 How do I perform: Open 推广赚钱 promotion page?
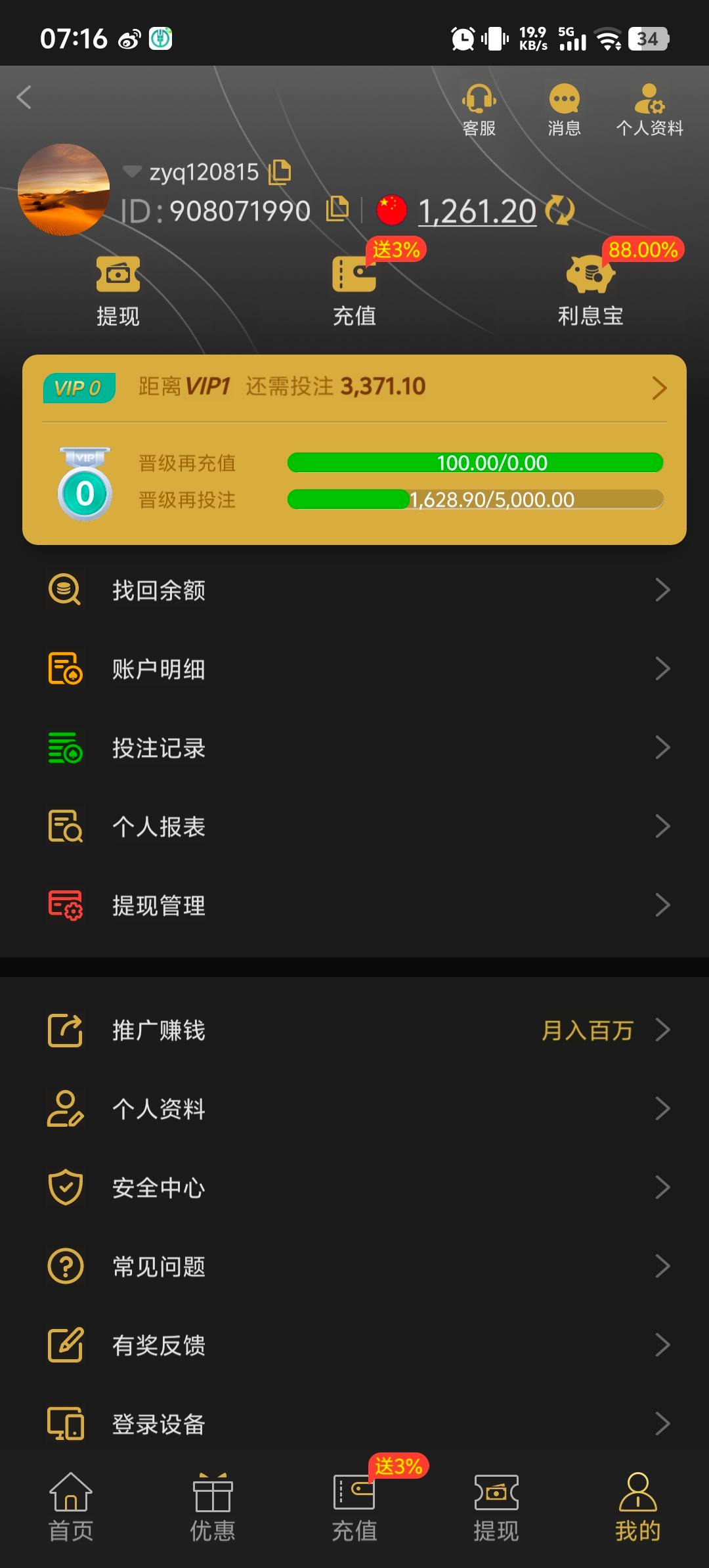354,1030
